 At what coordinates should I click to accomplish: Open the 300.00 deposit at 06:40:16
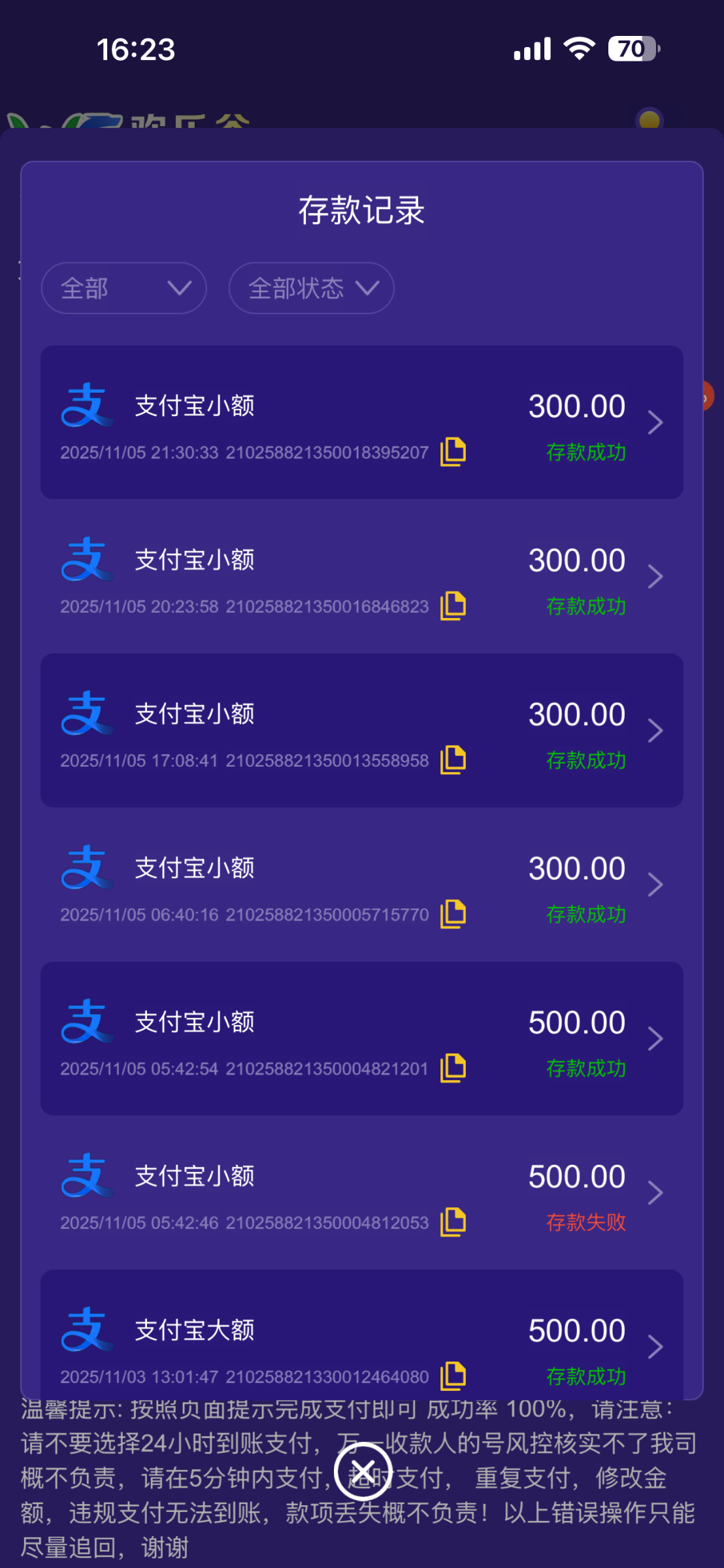tap(655, 885)
